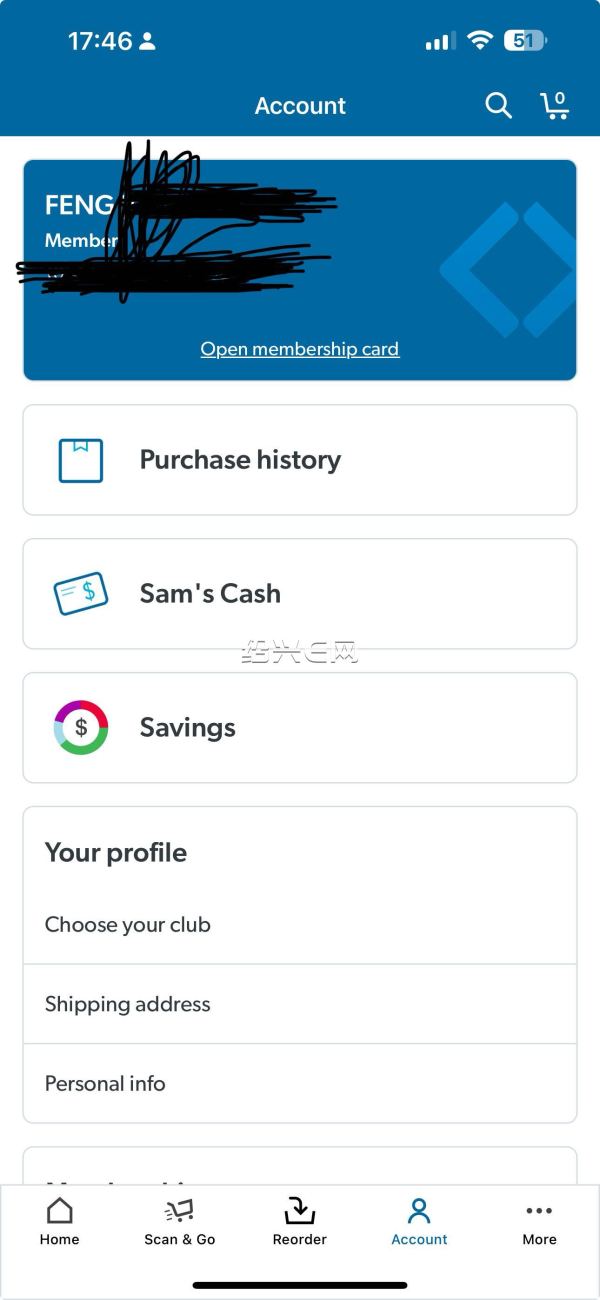
Task: Tap the Open membership card link
Action: click(x=300, y=349)
